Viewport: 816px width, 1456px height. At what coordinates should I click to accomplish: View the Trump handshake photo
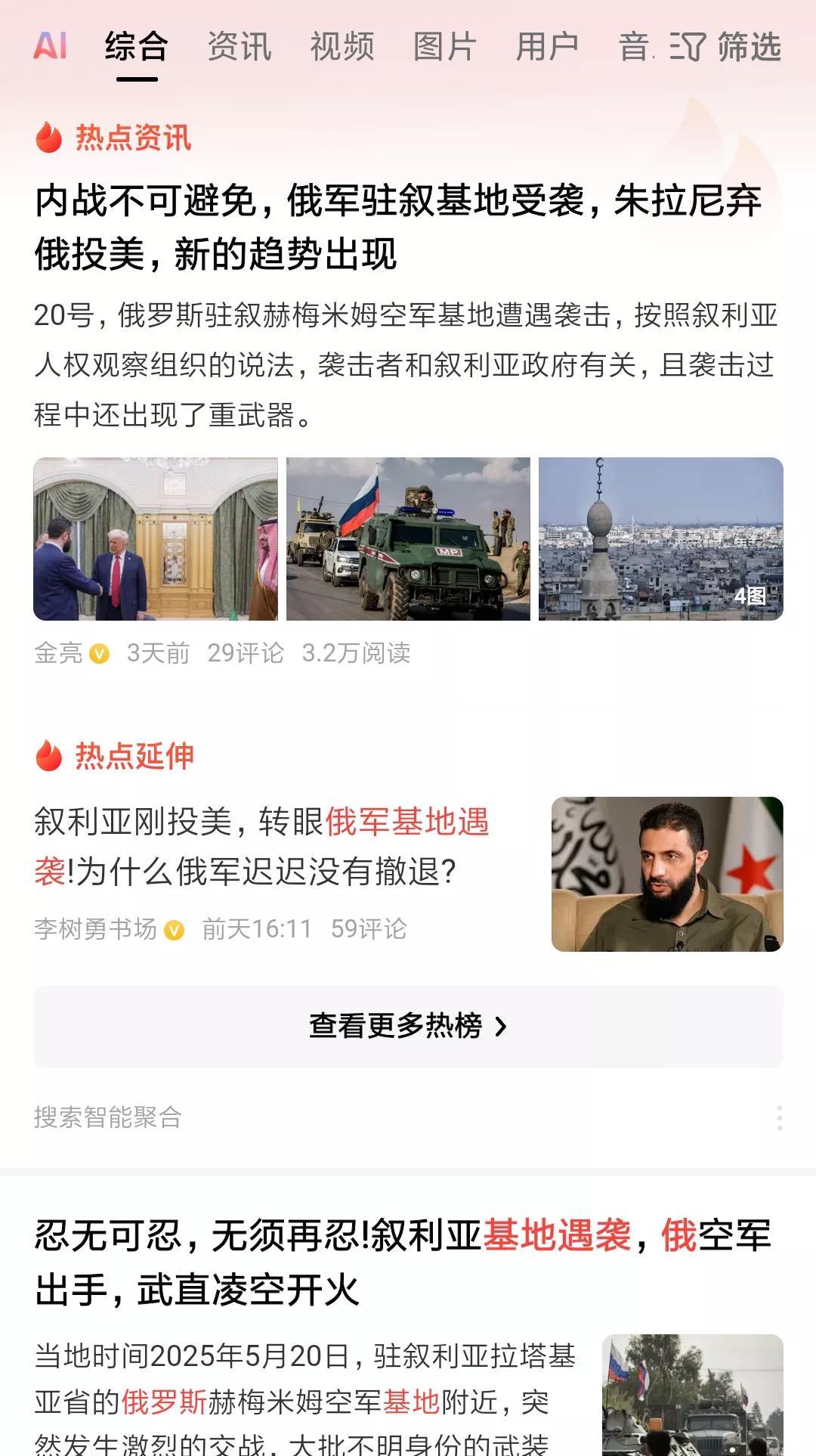coord(156,539)
